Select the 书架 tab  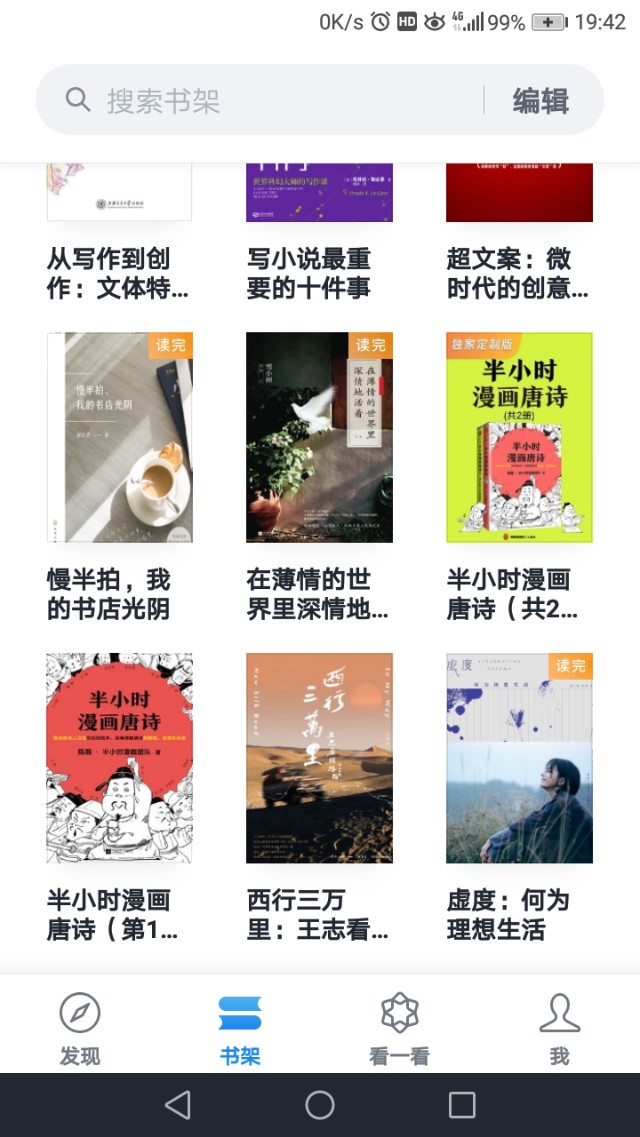[x=240, y=1027]
